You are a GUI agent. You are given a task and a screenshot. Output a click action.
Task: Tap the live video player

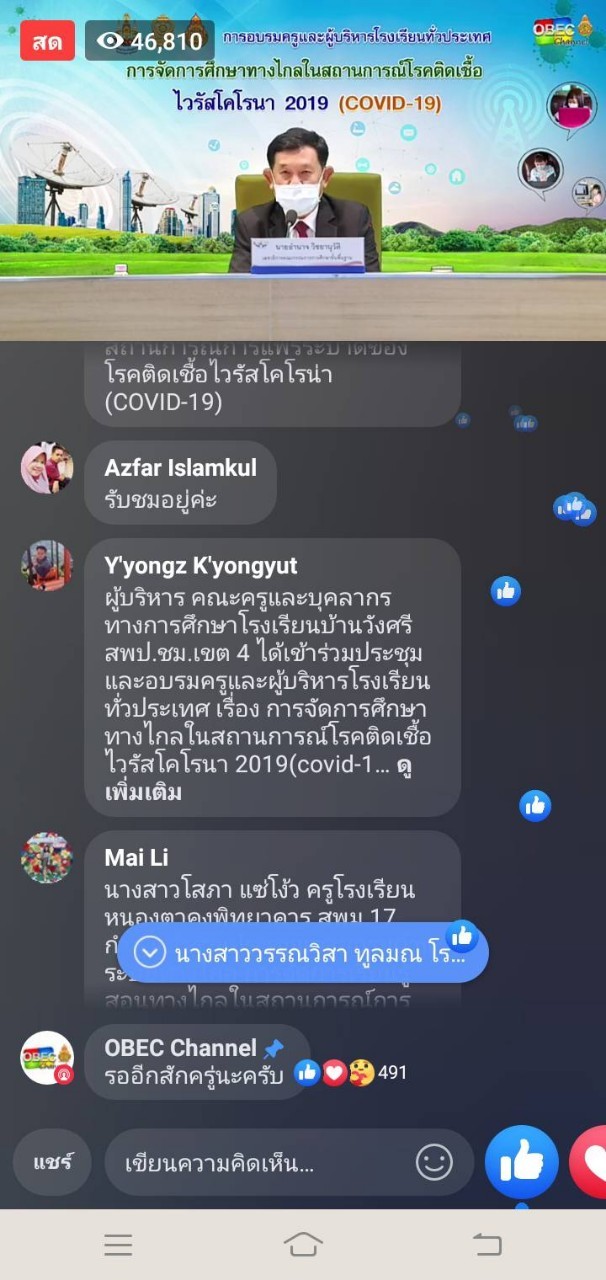(x=303, y=170)
